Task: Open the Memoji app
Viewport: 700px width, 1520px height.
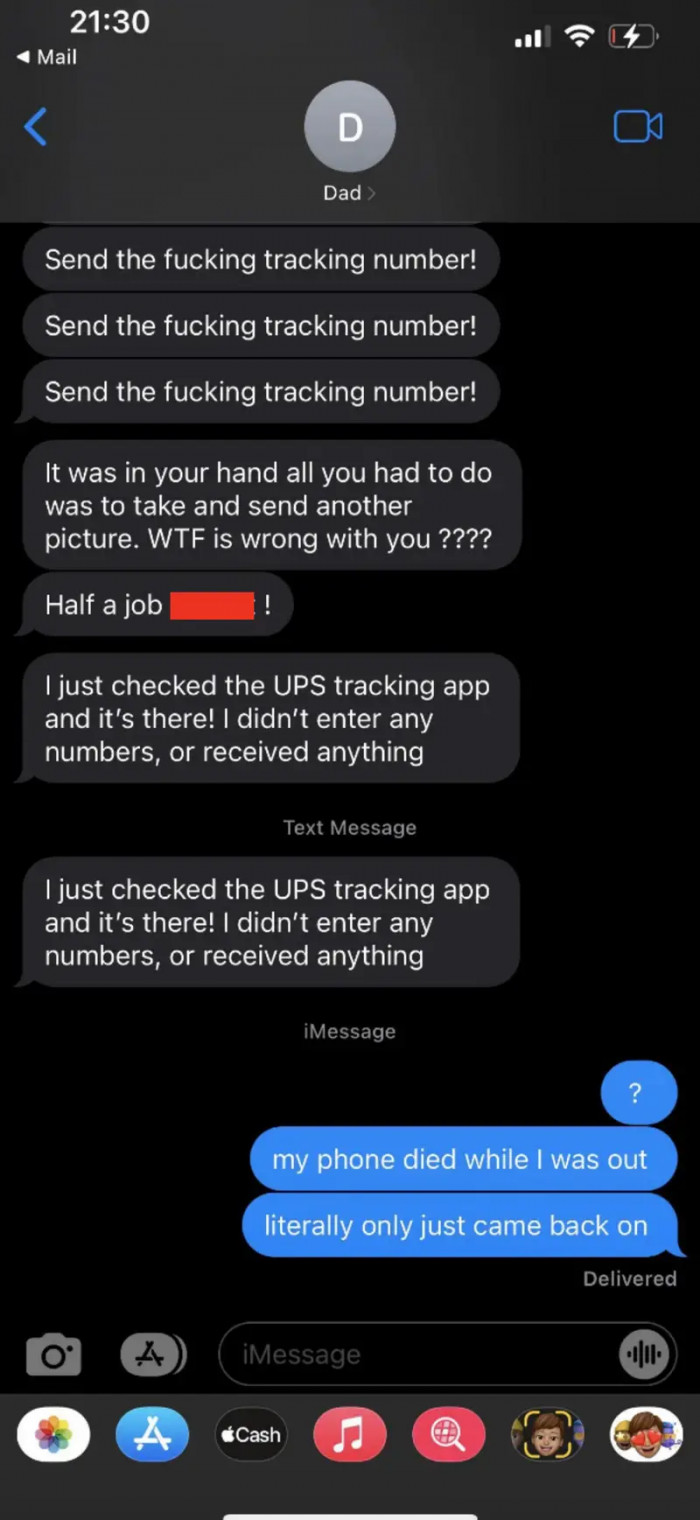Action: (x=547, y=1435)
